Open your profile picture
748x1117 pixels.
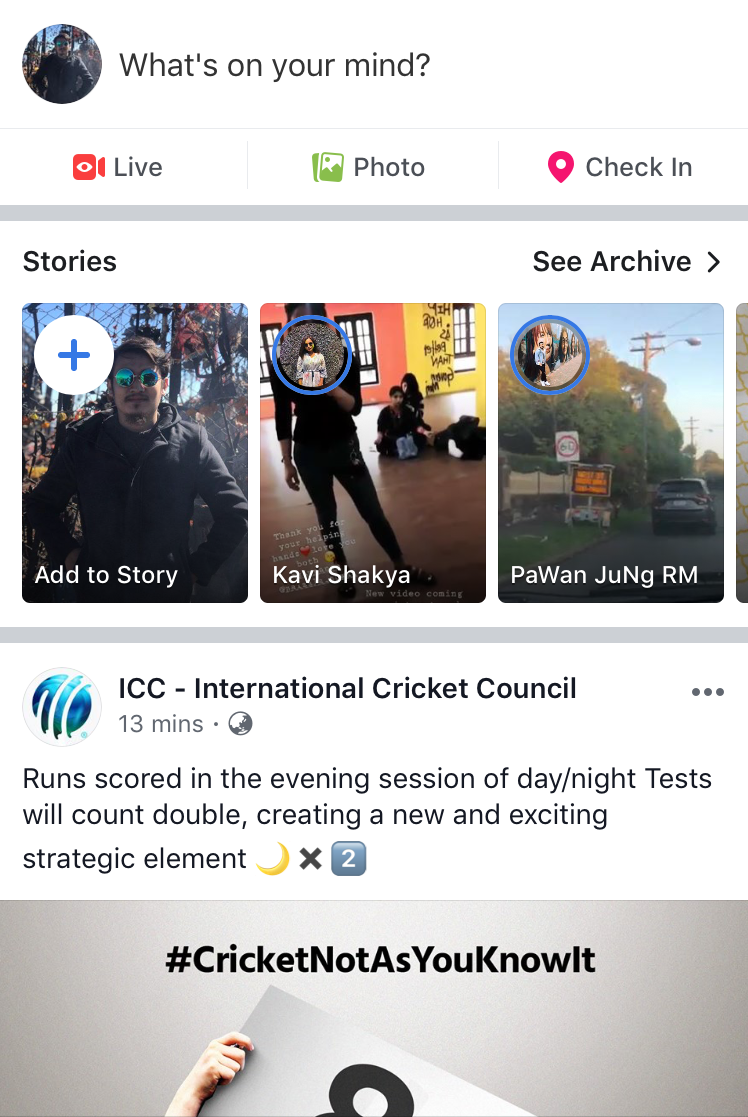(x=62, y=64)
